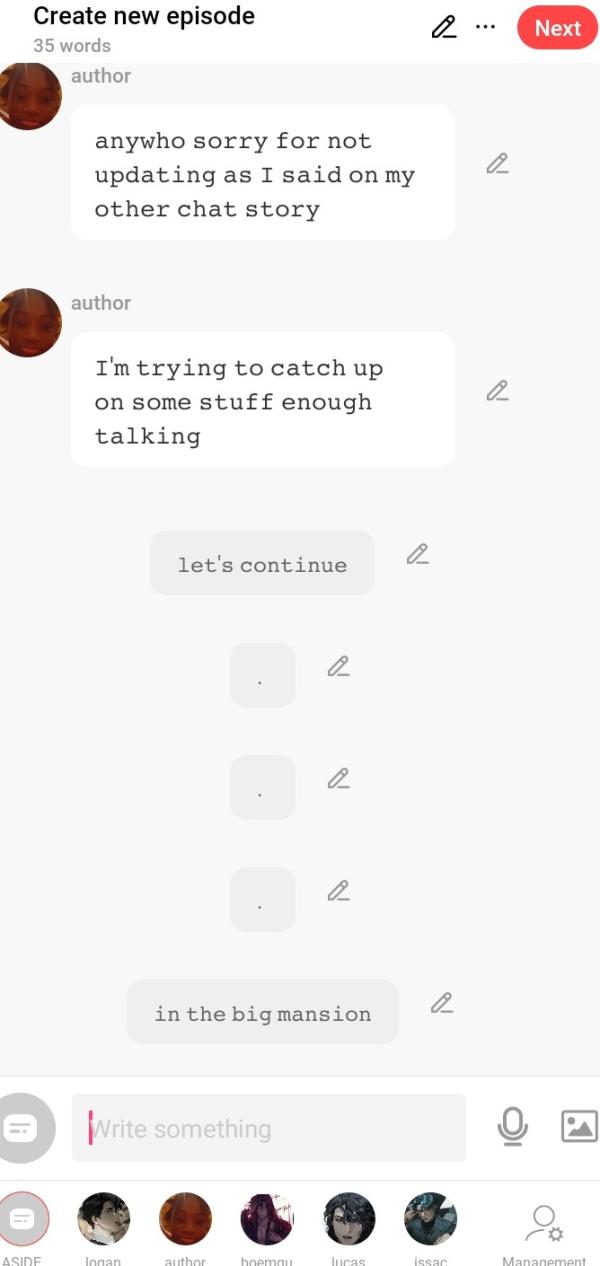Edit the episode title with the top pencil icon

point(443,28)
